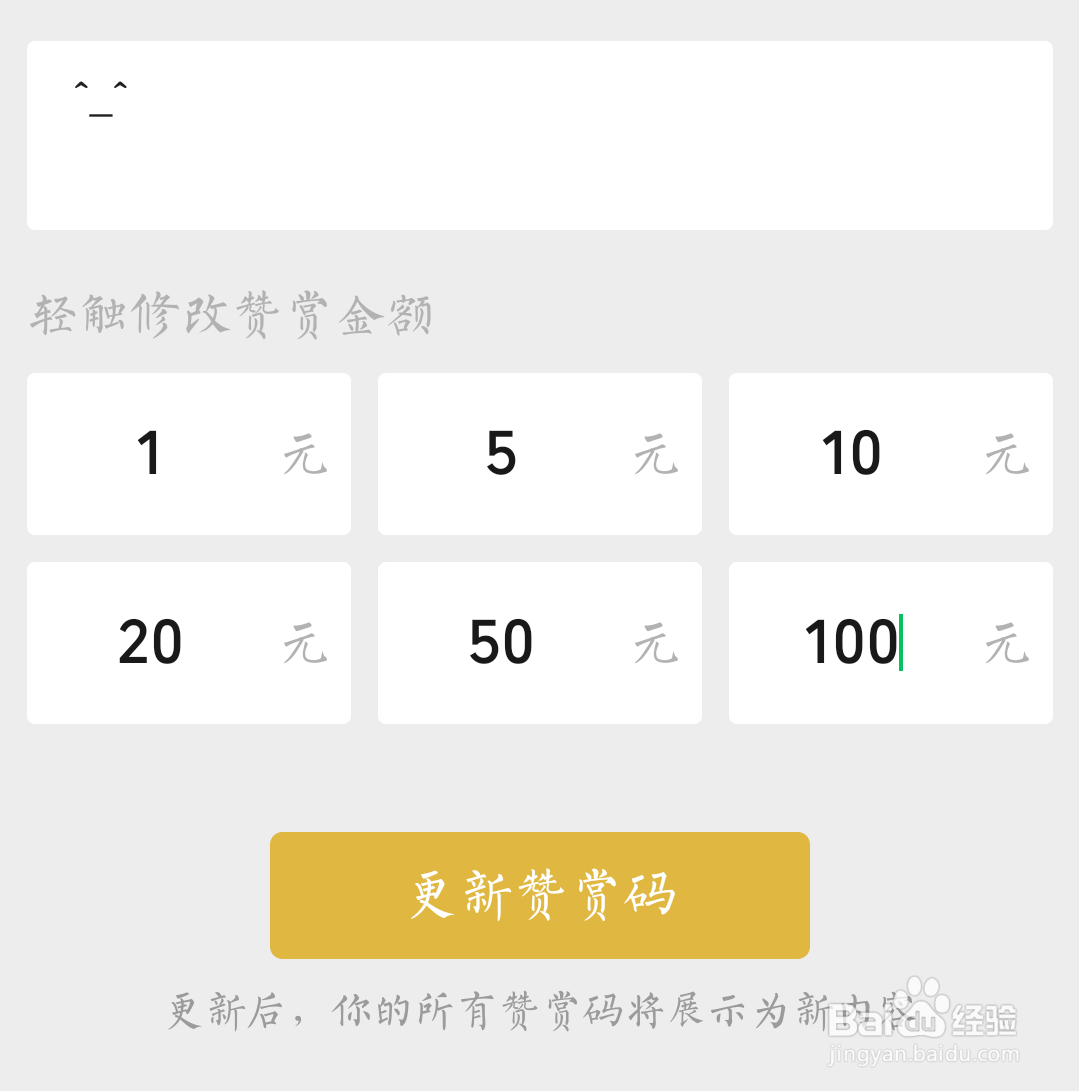Select the green text cursor after 100

coord(903,642)
